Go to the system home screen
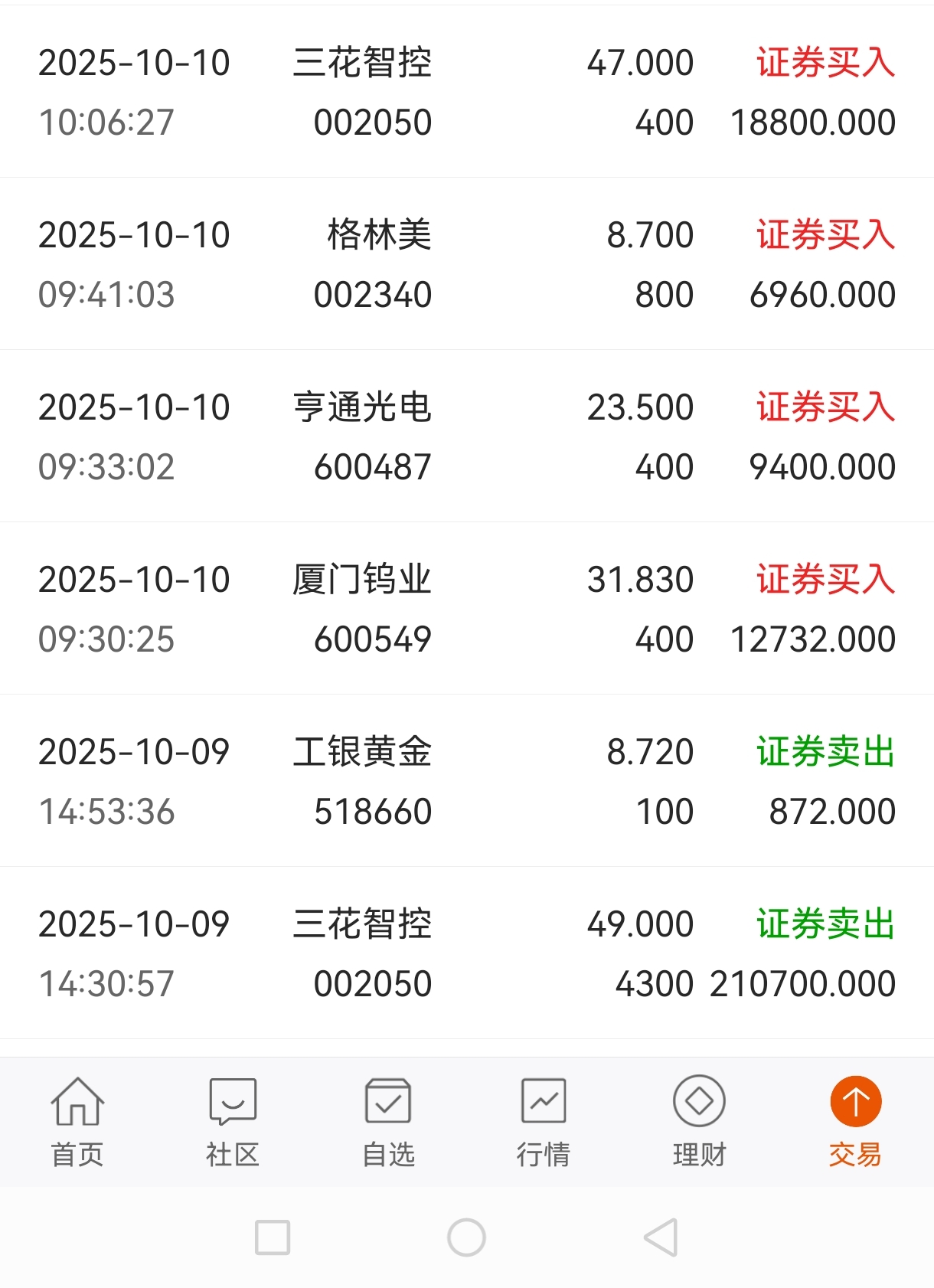Viewport: 934px width, 1288px height. pyautogui.click(x=466, y=1237)
